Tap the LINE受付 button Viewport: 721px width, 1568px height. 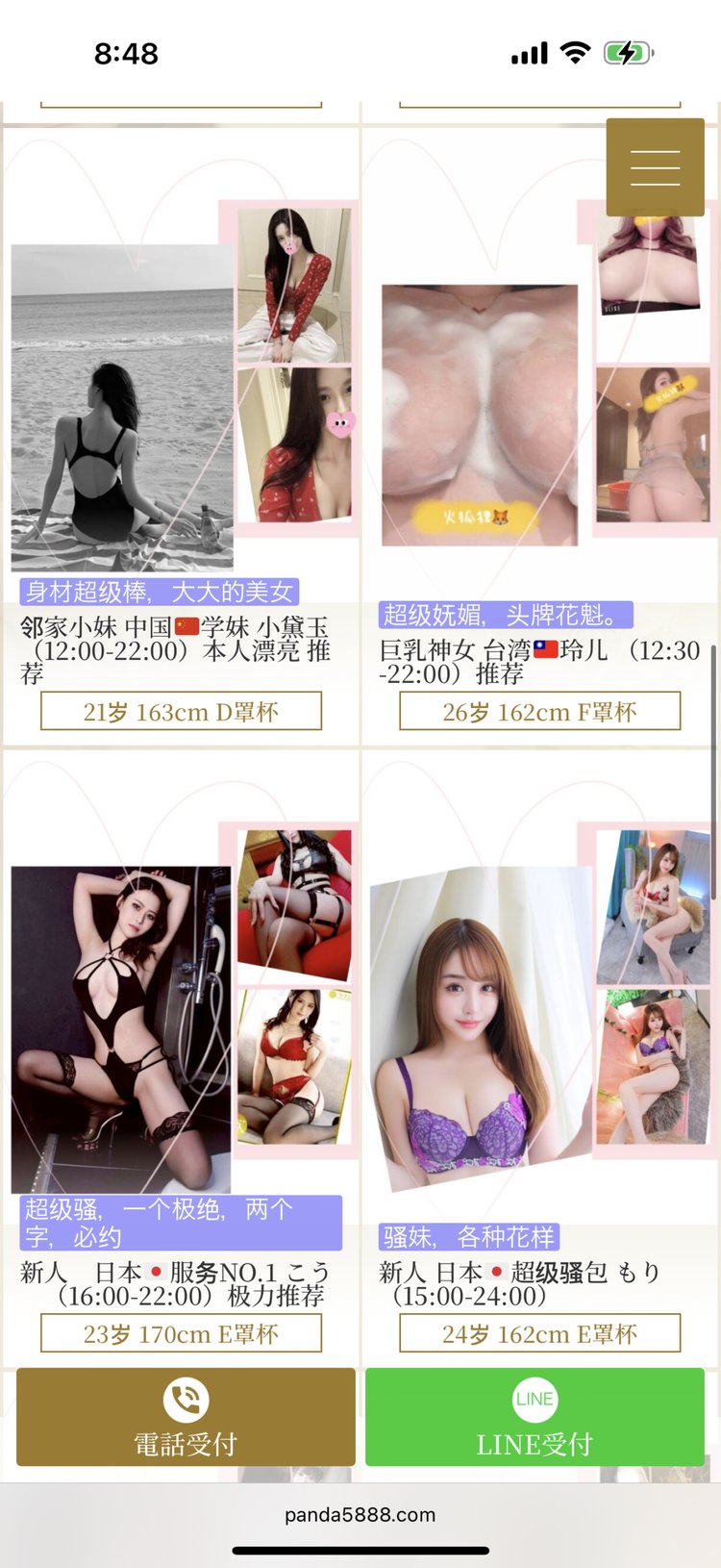[x=535, y=1417]
